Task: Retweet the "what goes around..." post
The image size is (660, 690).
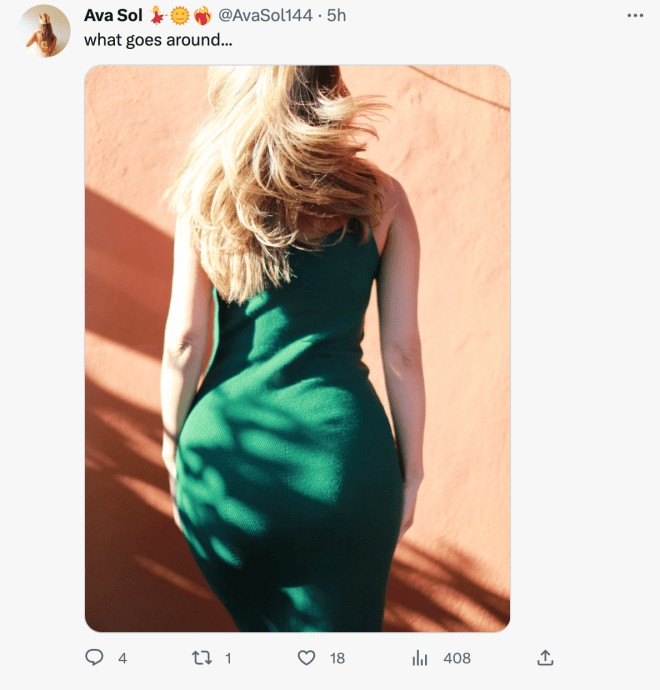Action: coord(200,657)
